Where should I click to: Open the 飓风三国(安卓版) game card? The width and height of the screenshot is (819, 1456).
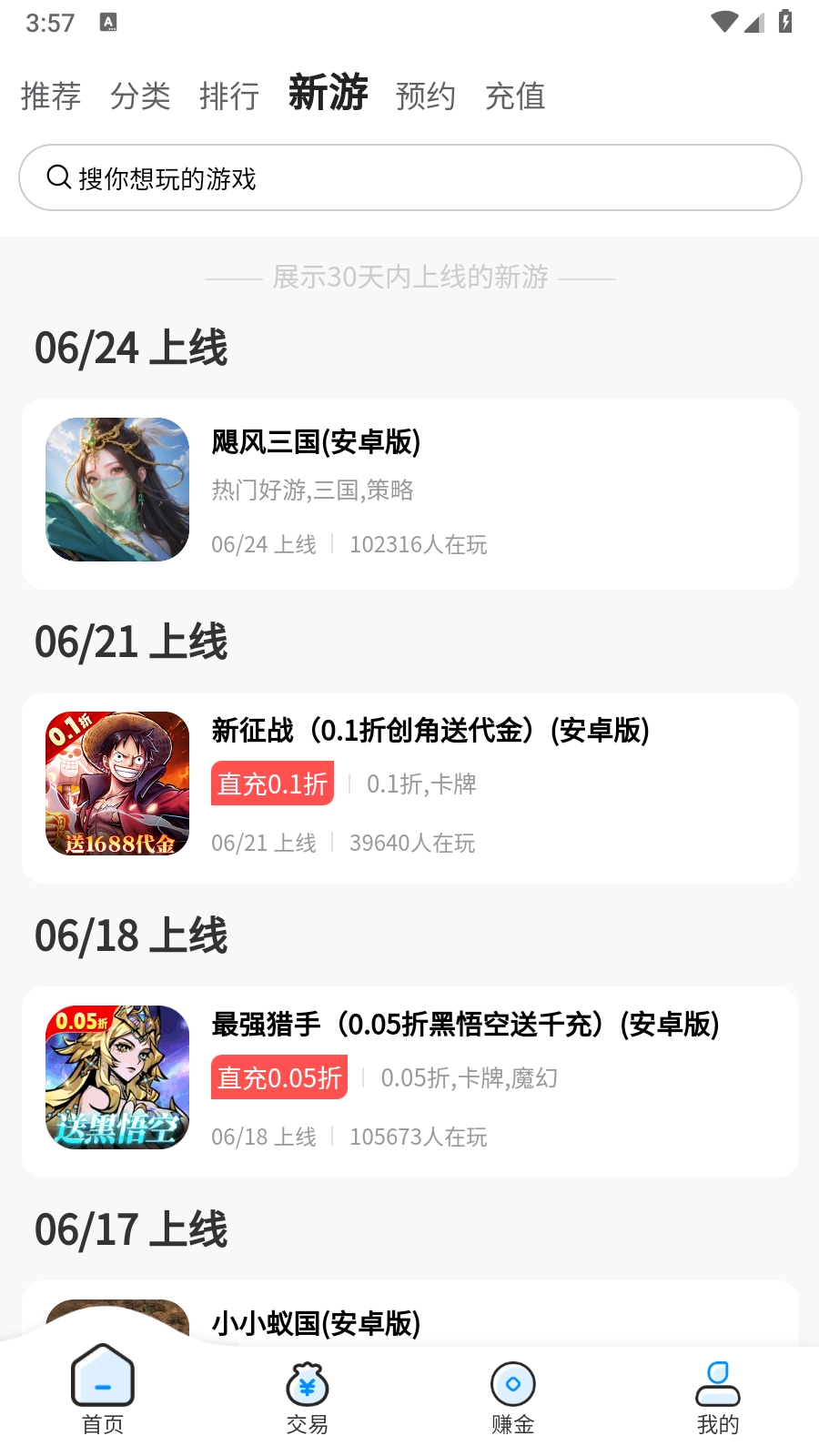pyautogui.click(x=409, y=493)
